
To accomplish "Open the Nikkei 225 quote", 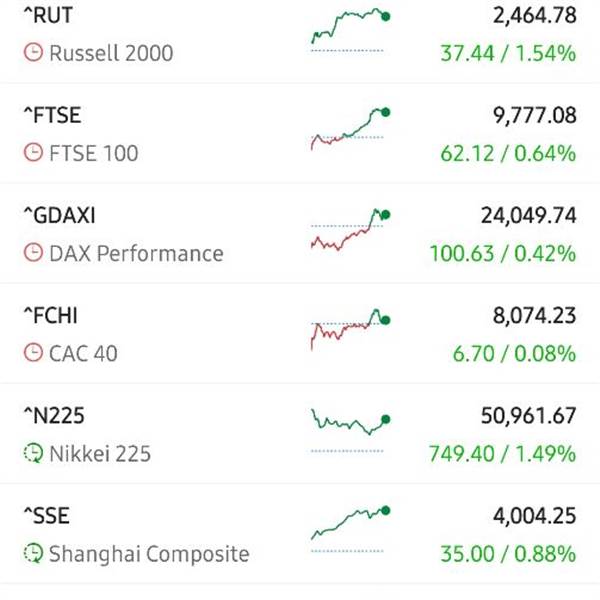I will 99,453.
